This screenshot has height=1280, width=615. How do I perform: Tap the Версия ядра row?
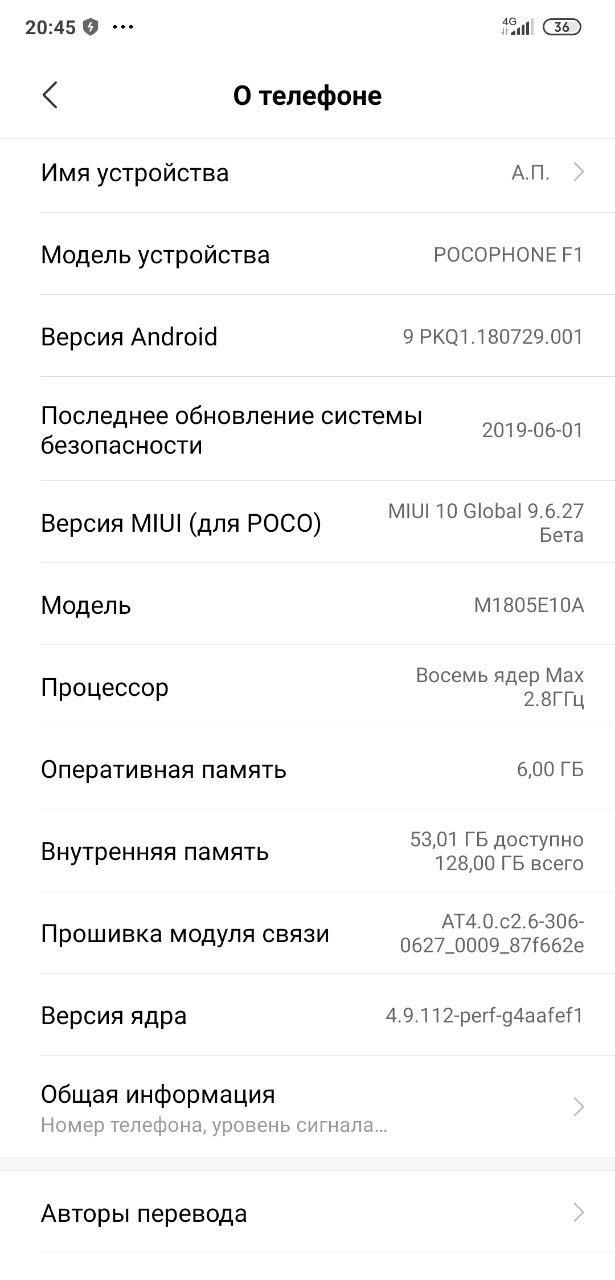307,1015
